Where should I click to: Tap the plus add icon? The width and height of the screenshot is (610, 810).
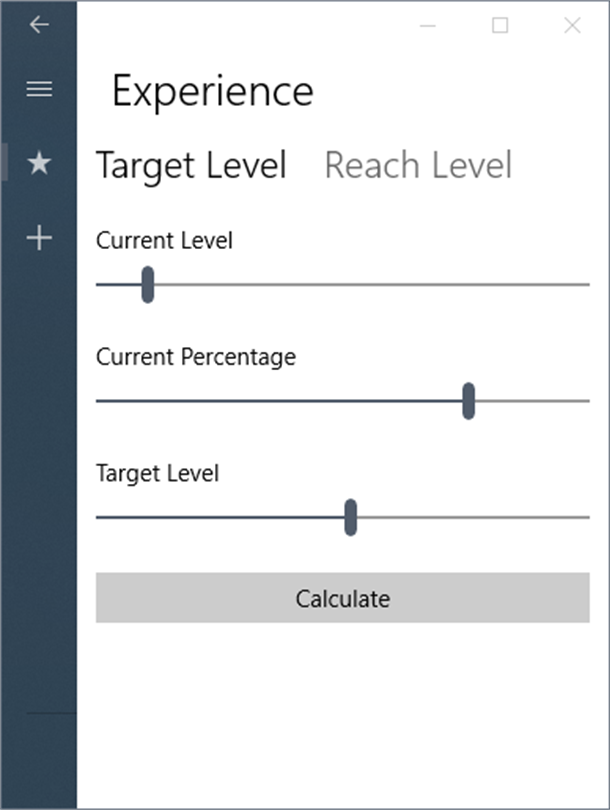(x=38, y=238)
